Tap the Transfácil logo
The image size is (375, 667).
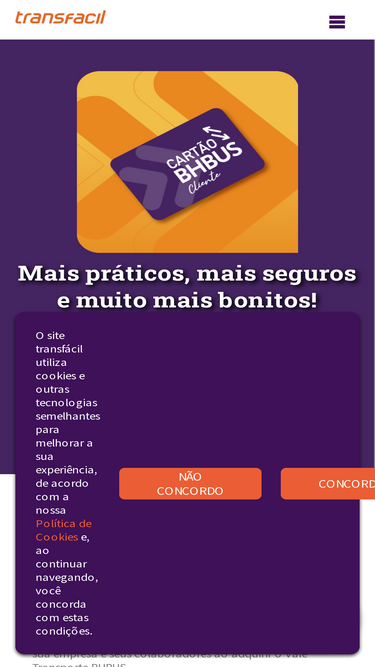pos(60,17)
